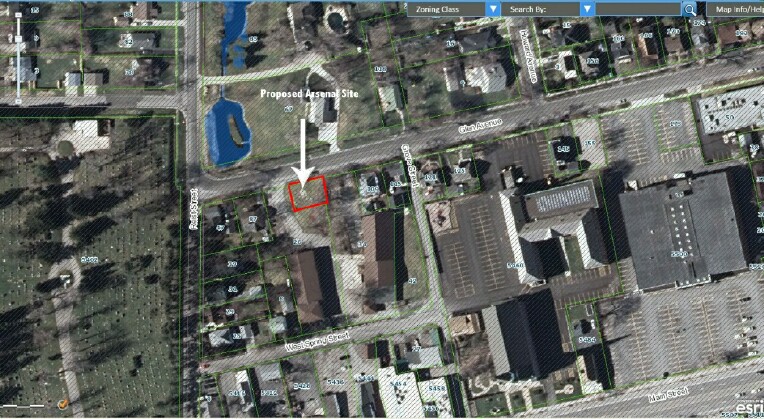Viewport: 764px width, 419px height.
Task: Open Map Info/Help
Action: coord(736,8)
